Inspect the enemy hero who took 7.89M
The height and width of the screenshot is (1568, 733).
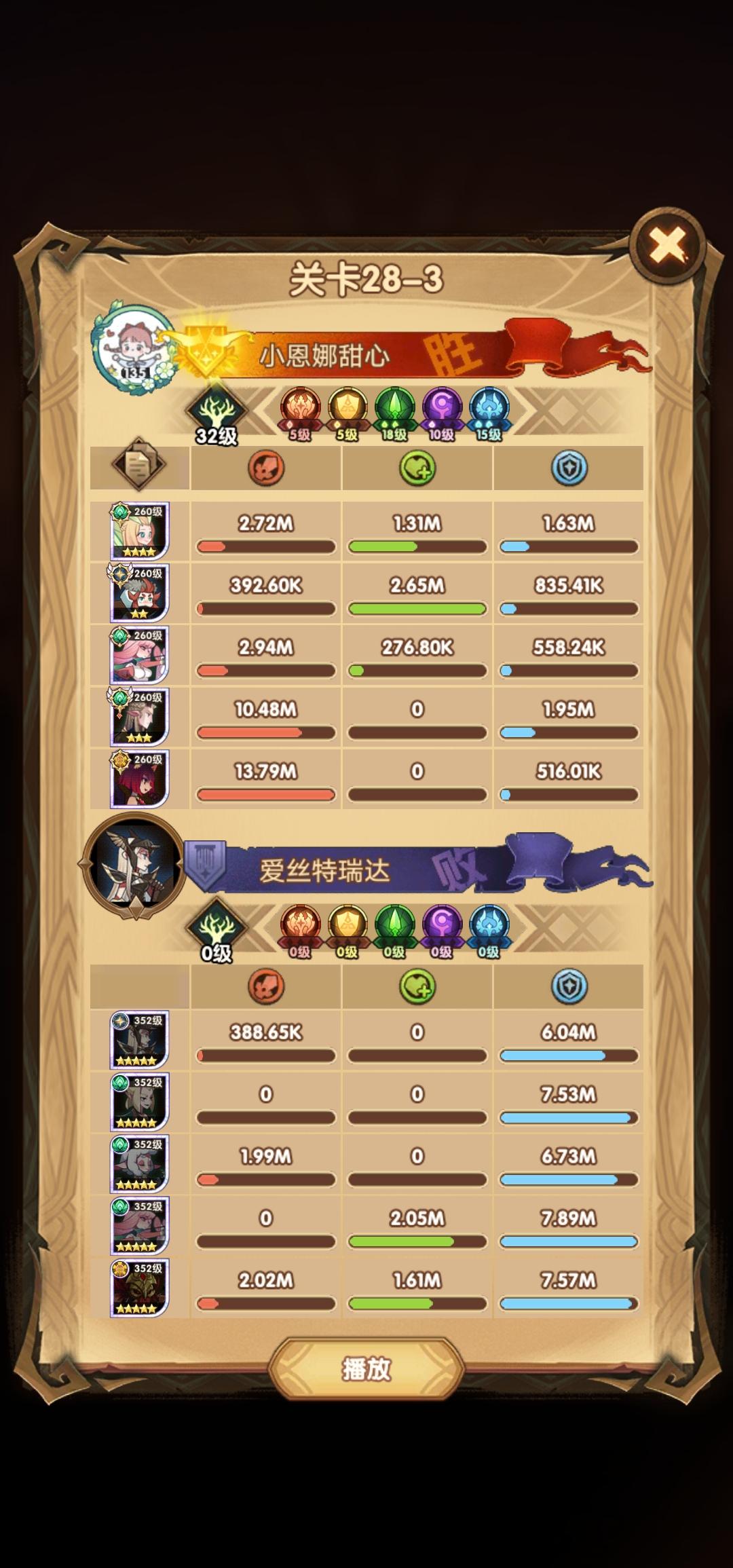(x=139, y=1226)
